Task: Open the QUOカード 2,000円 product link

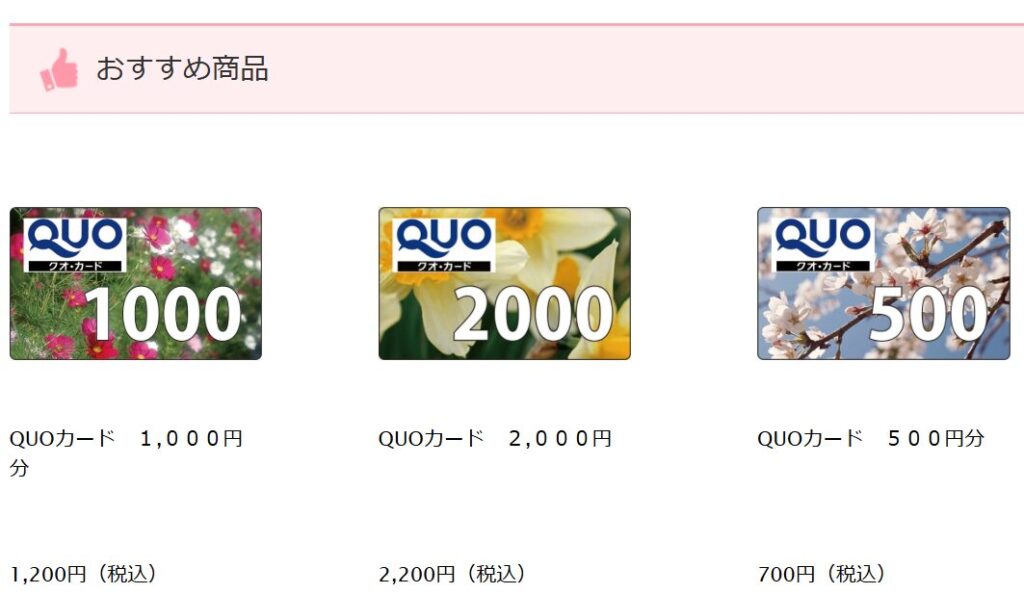Action: [494, 439]
